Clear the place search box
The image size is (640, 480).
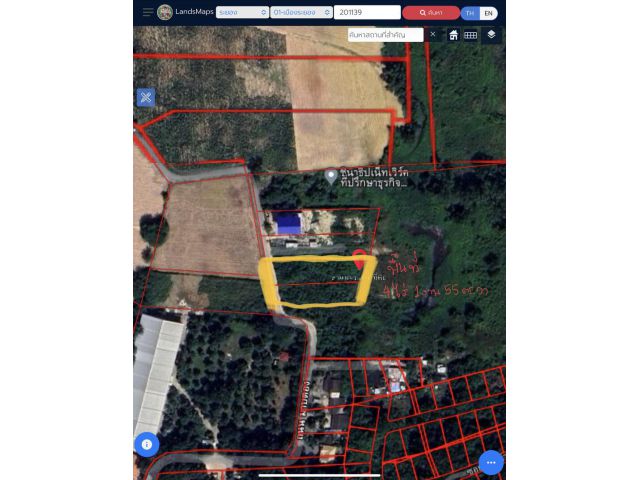[x=433, y=34]
